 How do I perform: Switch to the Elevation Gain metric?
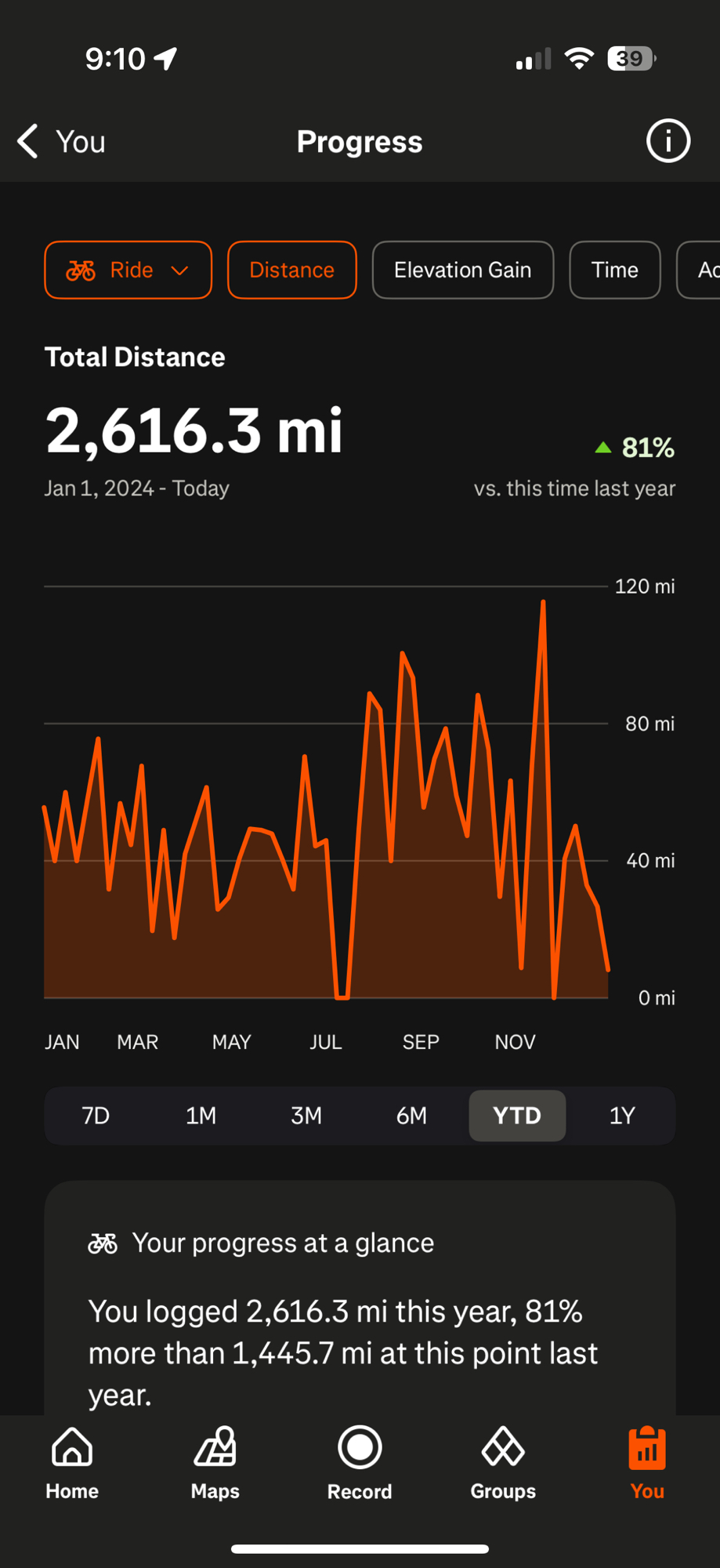(x=462, y=270)
